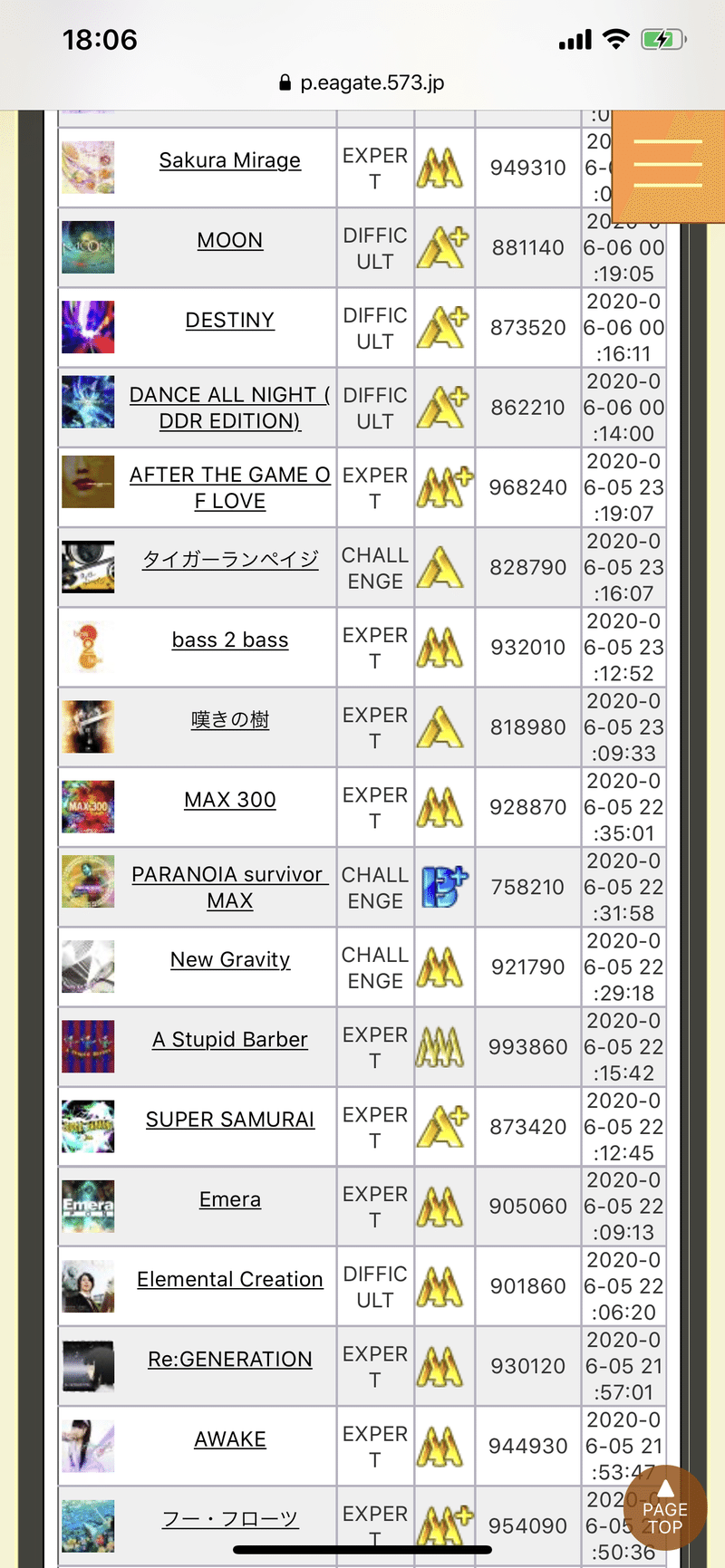Click the AA+ grade badge for SUPER SAMURAI
Screen dimensions: 725x1568
(443, 1126)
